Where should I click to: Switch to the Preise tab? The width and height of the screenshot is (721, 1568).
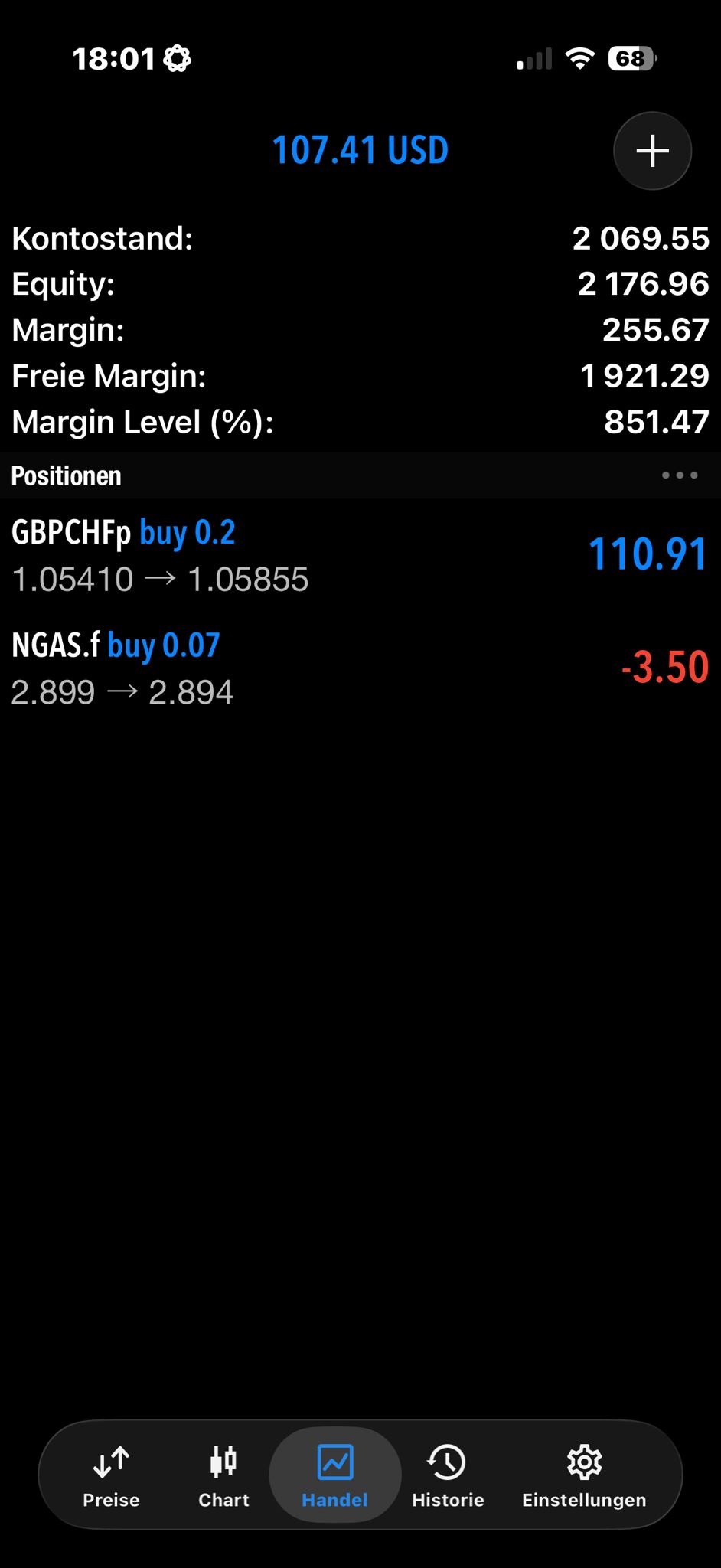click(112, 1475)
